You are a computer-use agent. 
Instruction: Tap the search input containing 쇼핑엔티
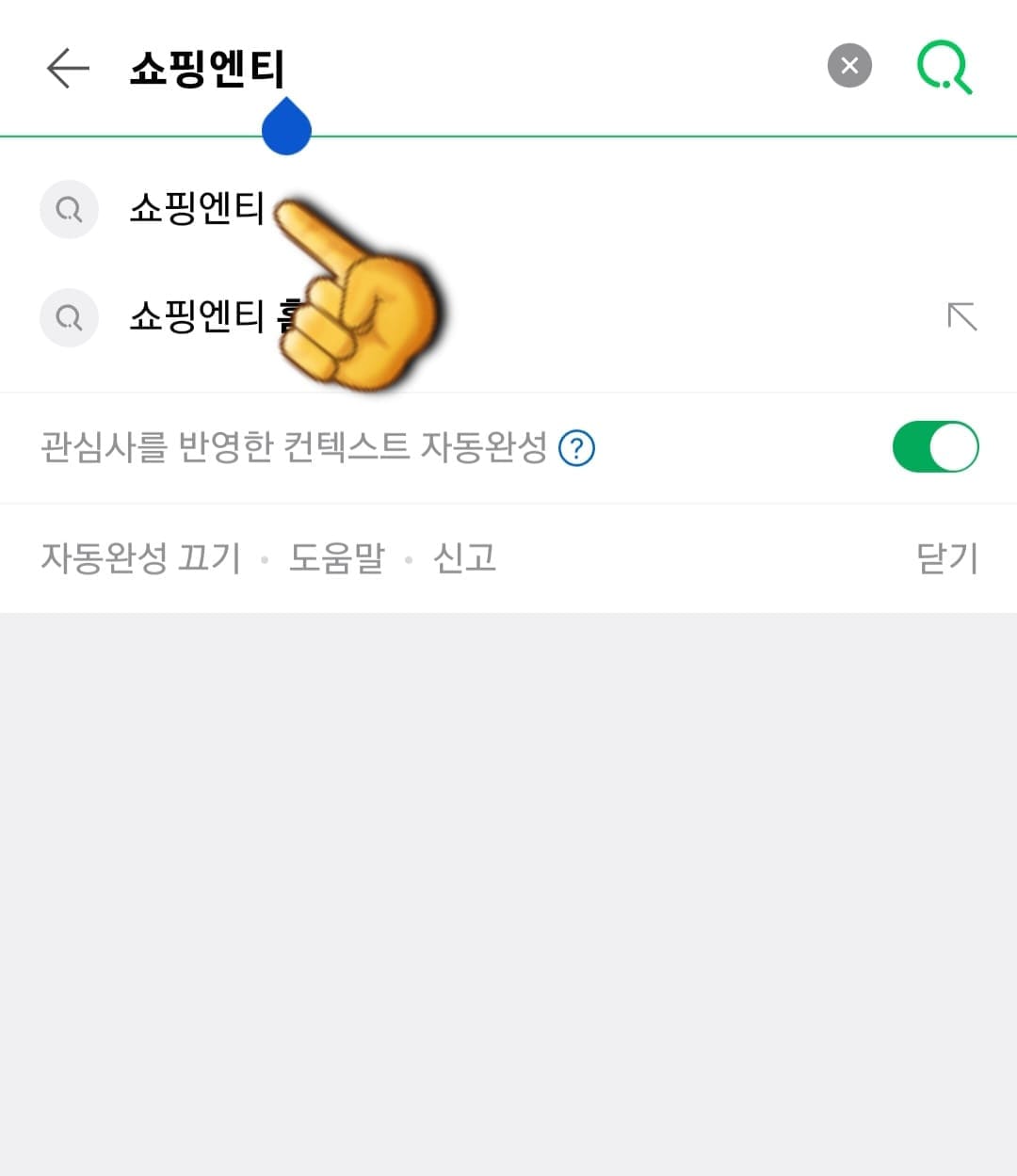[x=207, y=68]
